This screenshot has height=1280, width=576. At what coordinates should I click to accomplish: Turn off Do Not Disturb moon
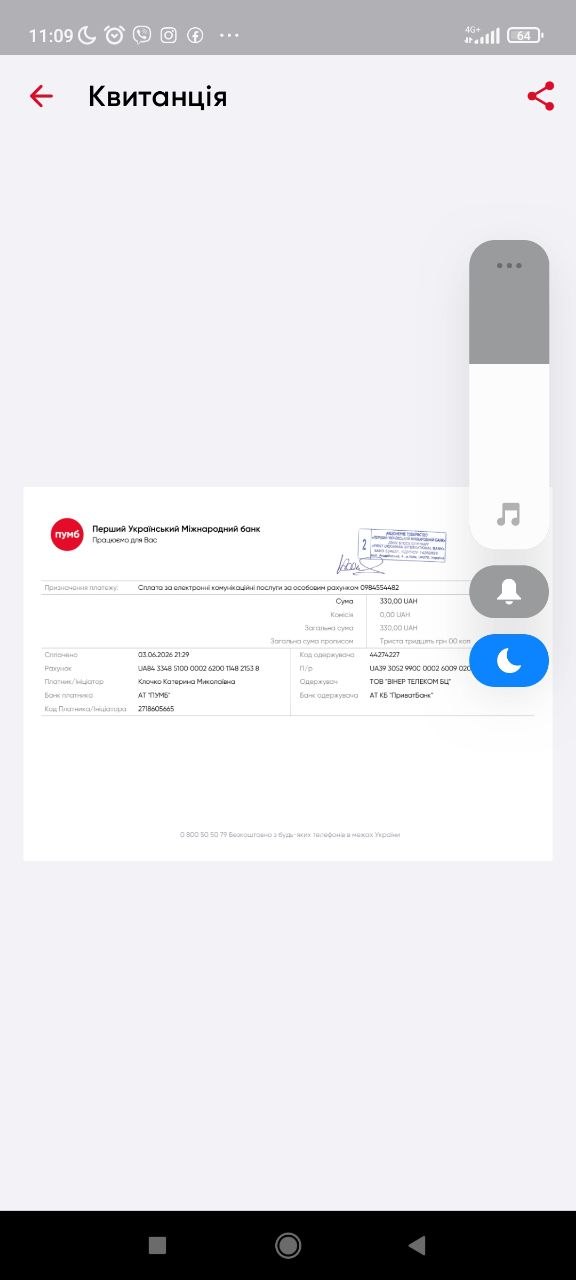point(509,661)
